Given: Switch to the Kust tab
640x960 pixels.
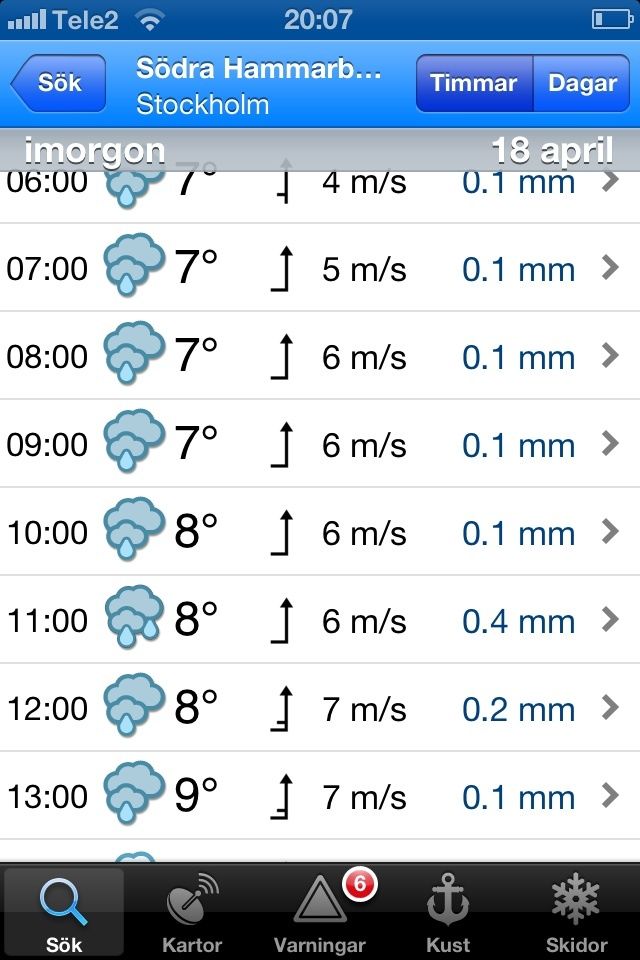Looking at the screenshot, I should tap(448, 912).
